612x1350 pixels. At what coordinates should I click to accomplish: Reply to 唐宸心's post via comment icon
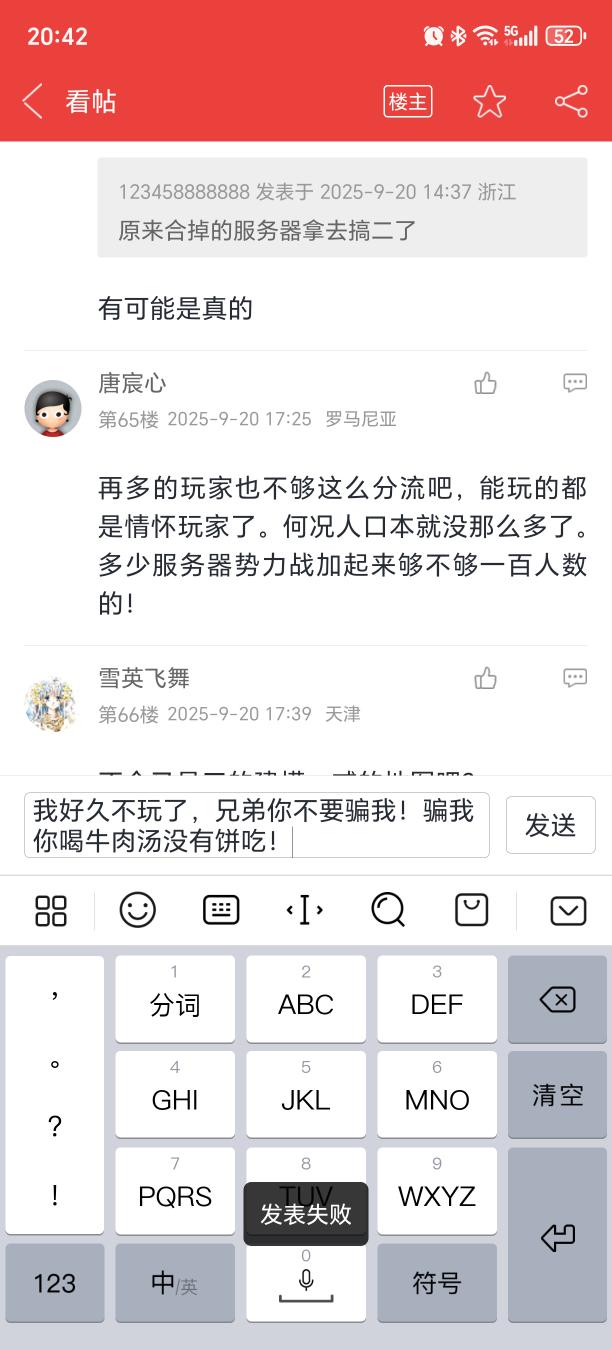click(x=575, y=383)
